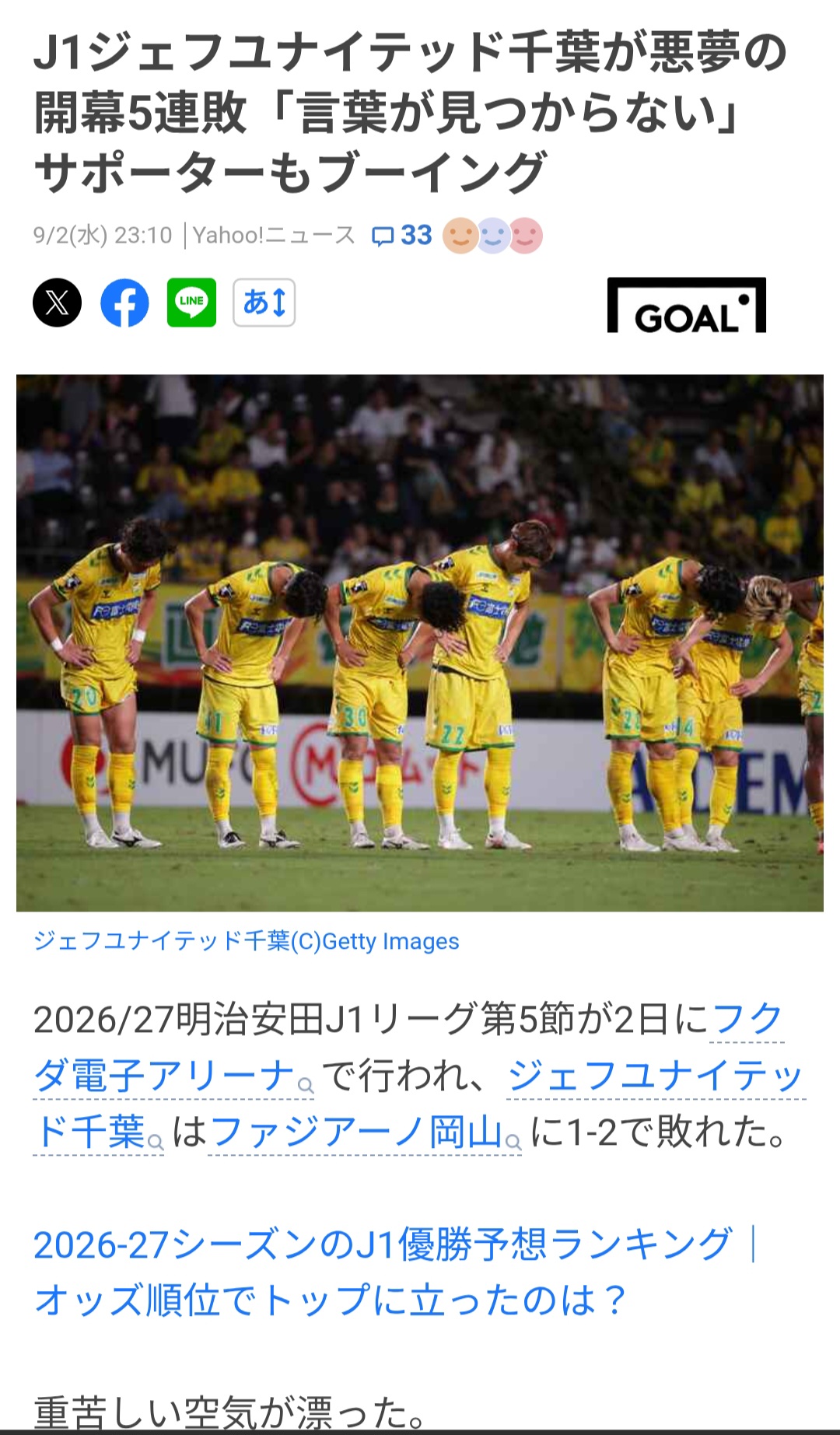840x1435 pixels.
Task: Share article on Facebook
Action: 124,302
